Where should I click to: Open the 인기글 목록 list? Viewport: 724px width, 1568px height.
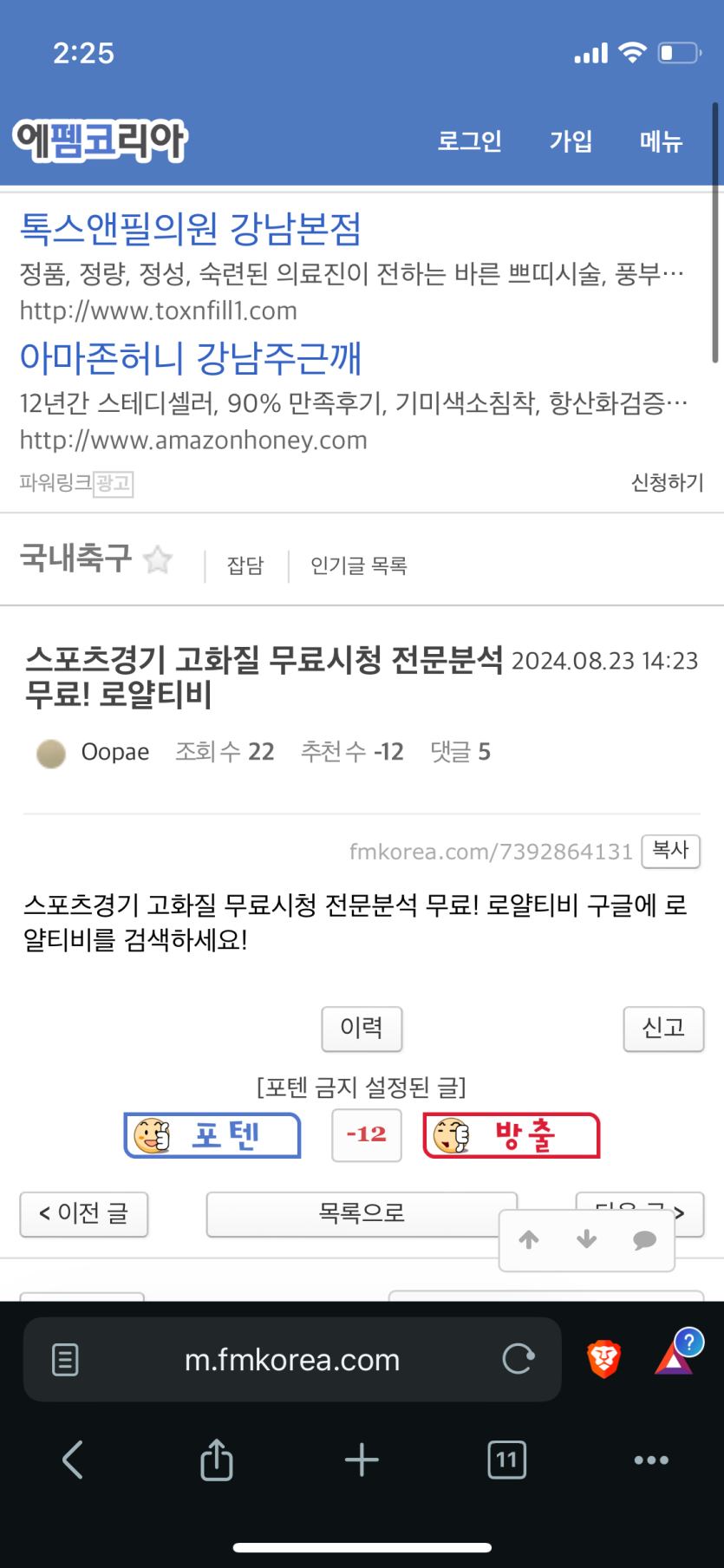[358, 565]
